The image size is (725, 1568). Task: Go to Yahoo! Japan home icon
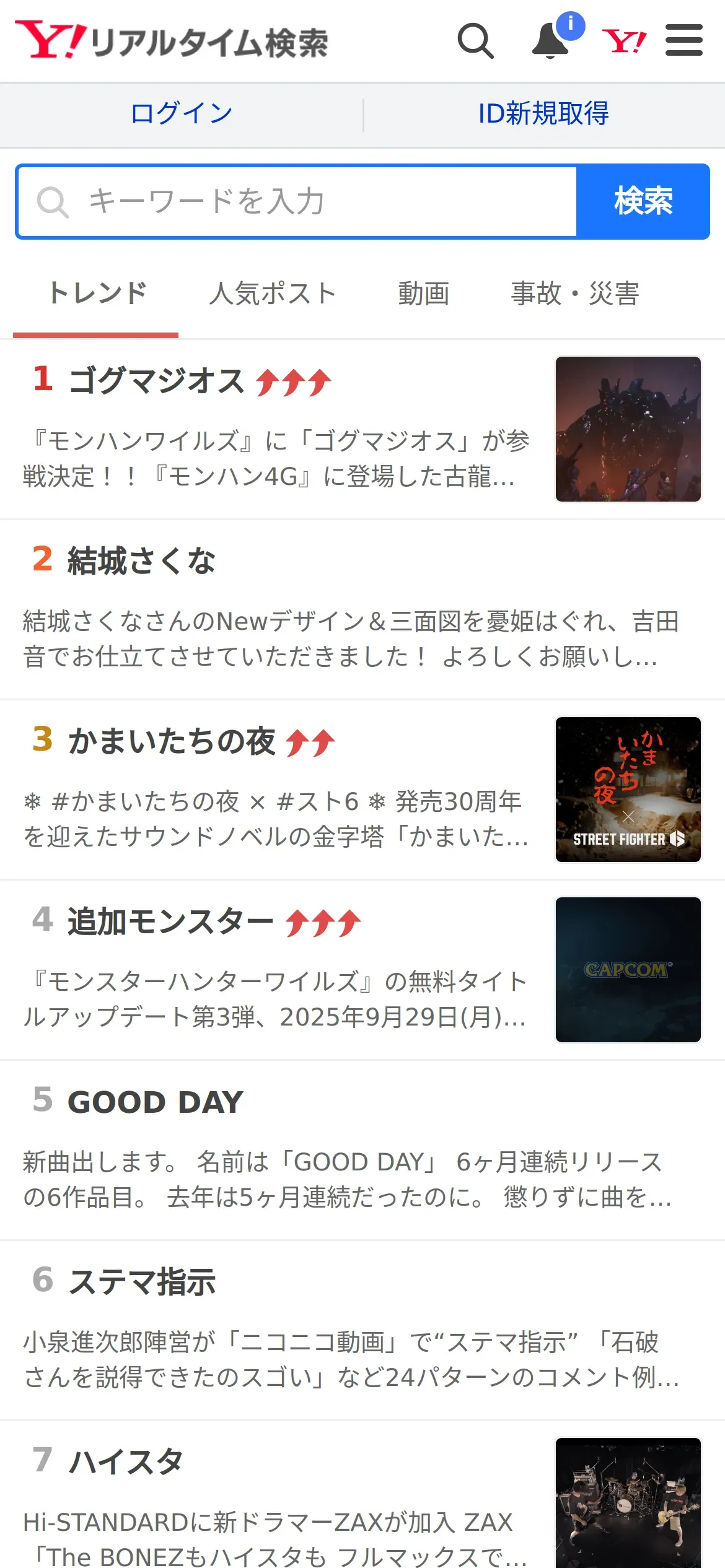(x=624, y=41)
